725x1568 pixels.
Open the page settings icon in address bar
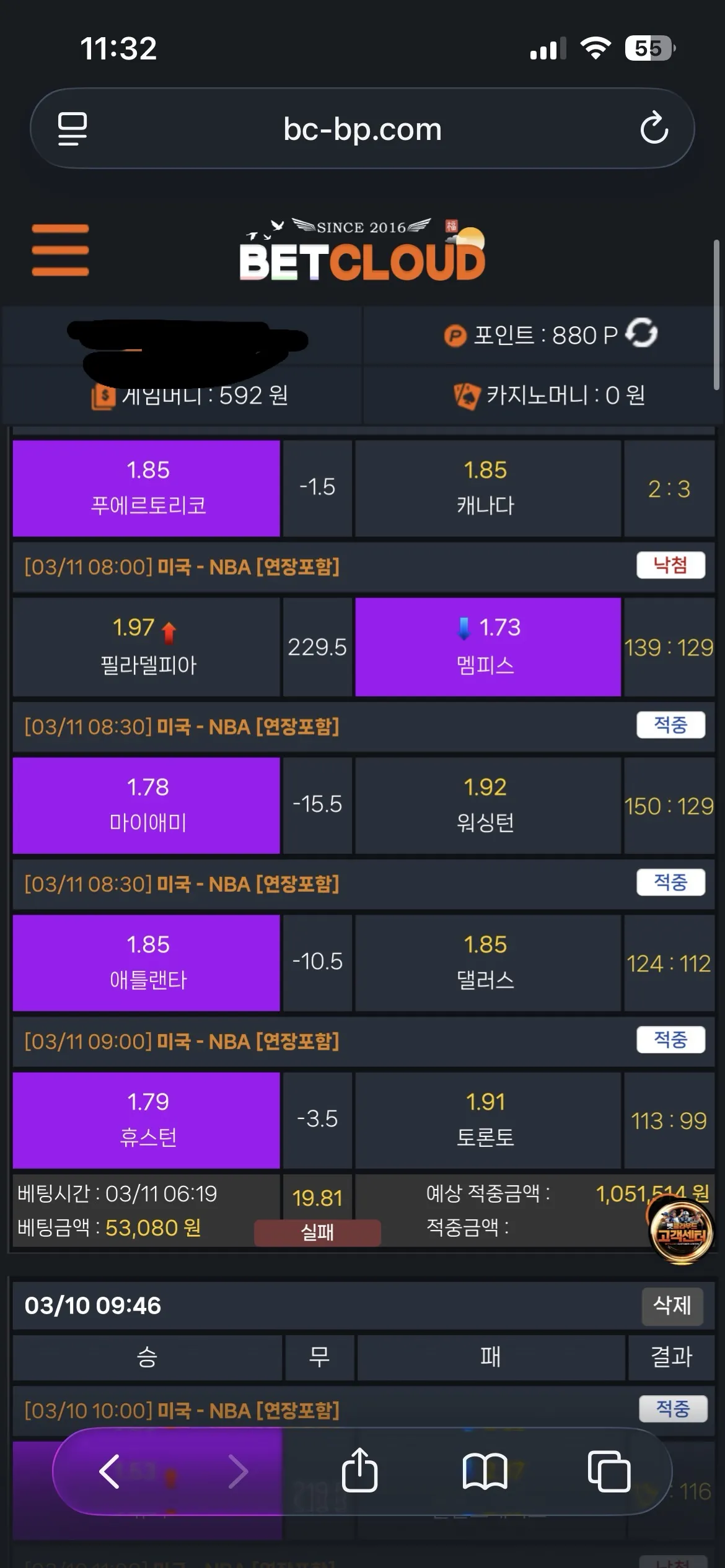72,129
